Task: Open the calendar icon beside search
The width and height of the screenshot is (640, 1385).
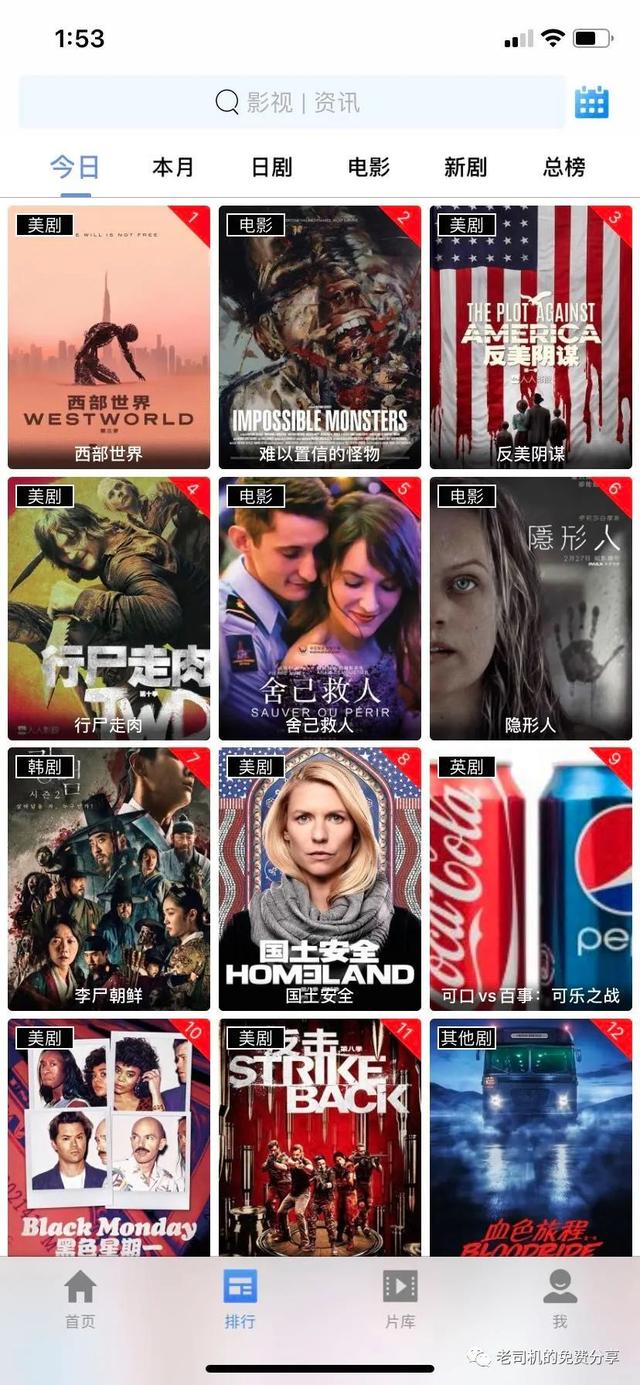Action: coord(591,102)
